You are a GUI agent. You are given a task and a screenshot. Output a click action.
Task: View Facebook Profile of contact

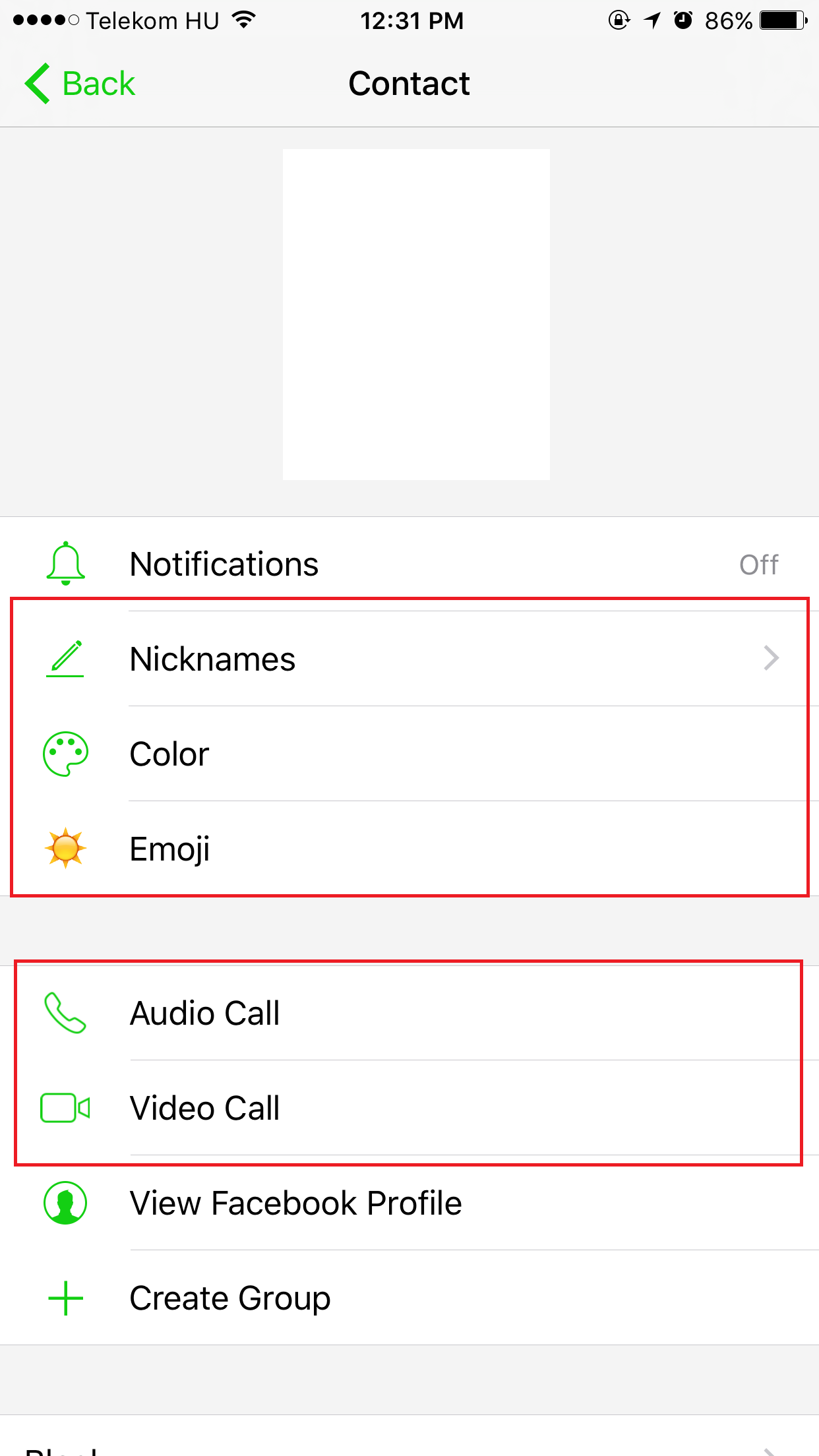409,1203
